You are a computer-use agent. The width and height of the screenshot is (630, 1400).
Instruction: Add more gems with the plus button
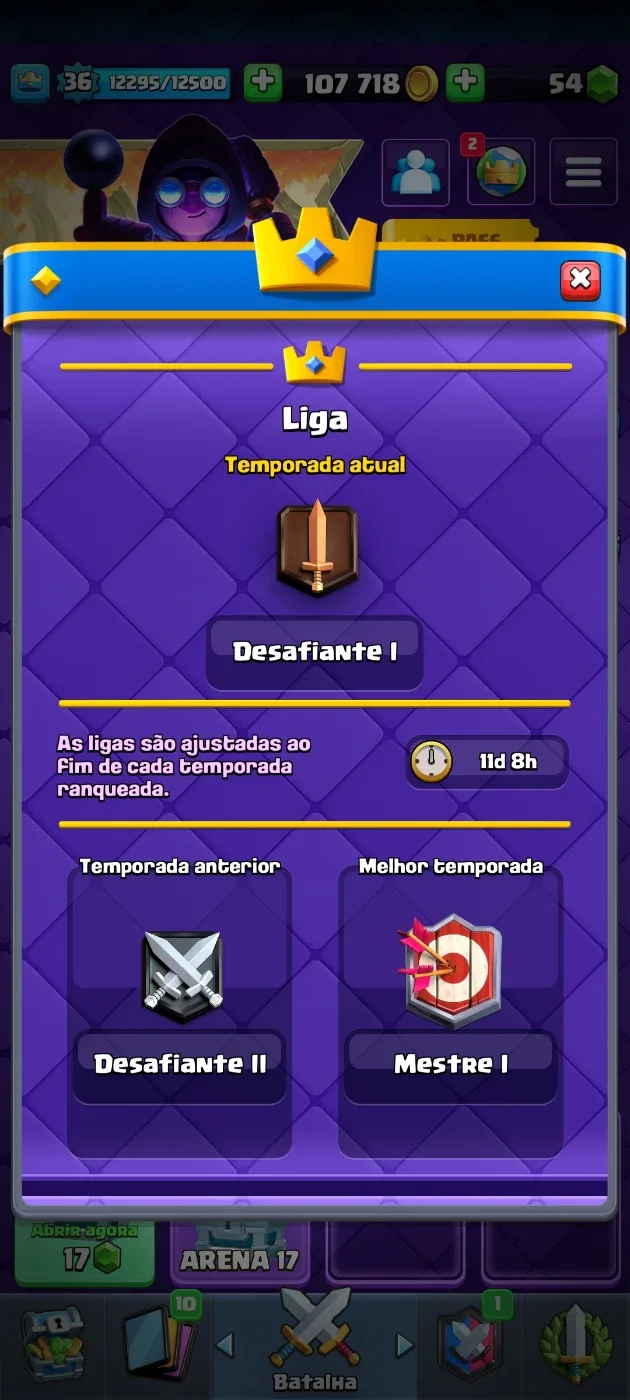[x=465, y=83]
